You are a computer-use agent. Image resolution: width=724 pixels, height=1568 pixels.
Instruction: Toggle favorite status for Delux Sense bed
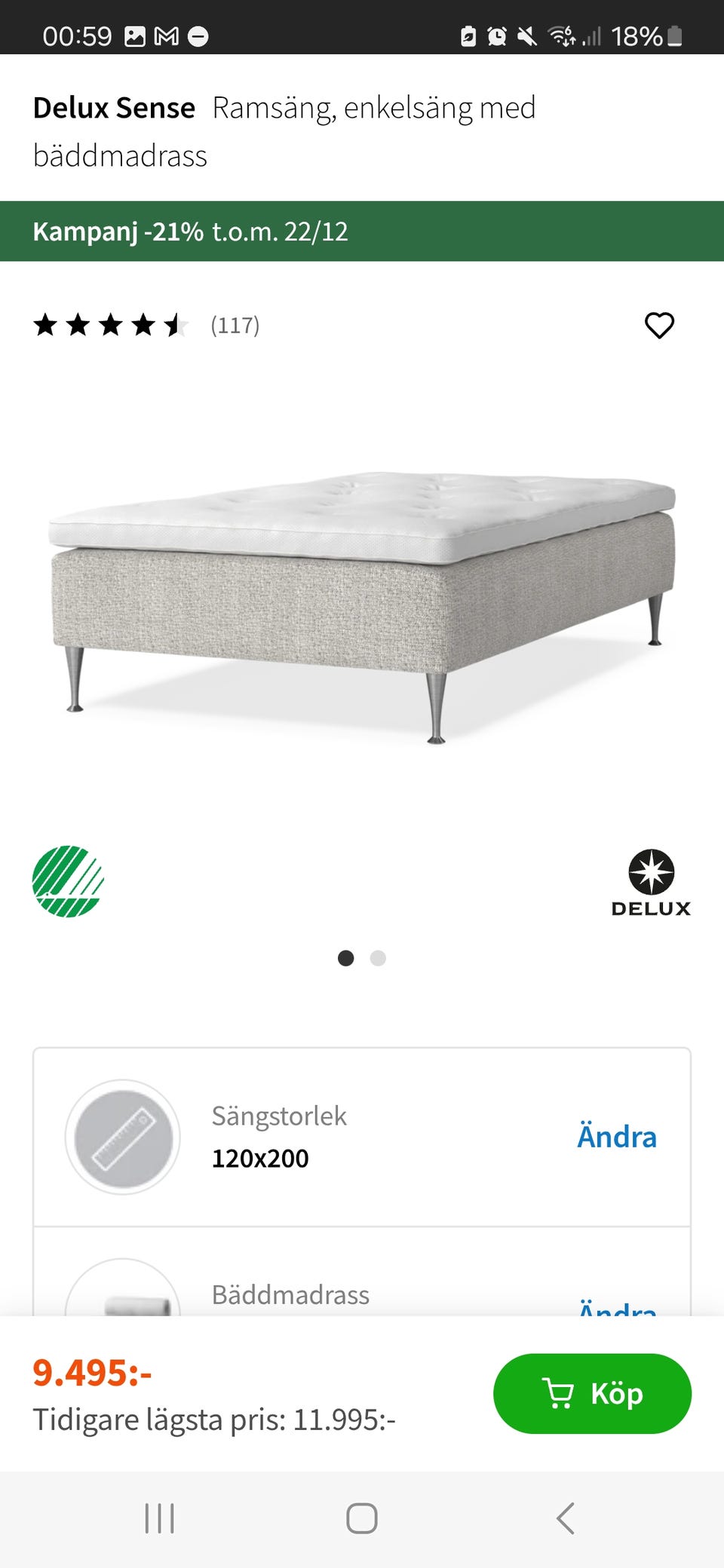click(658, 326)
